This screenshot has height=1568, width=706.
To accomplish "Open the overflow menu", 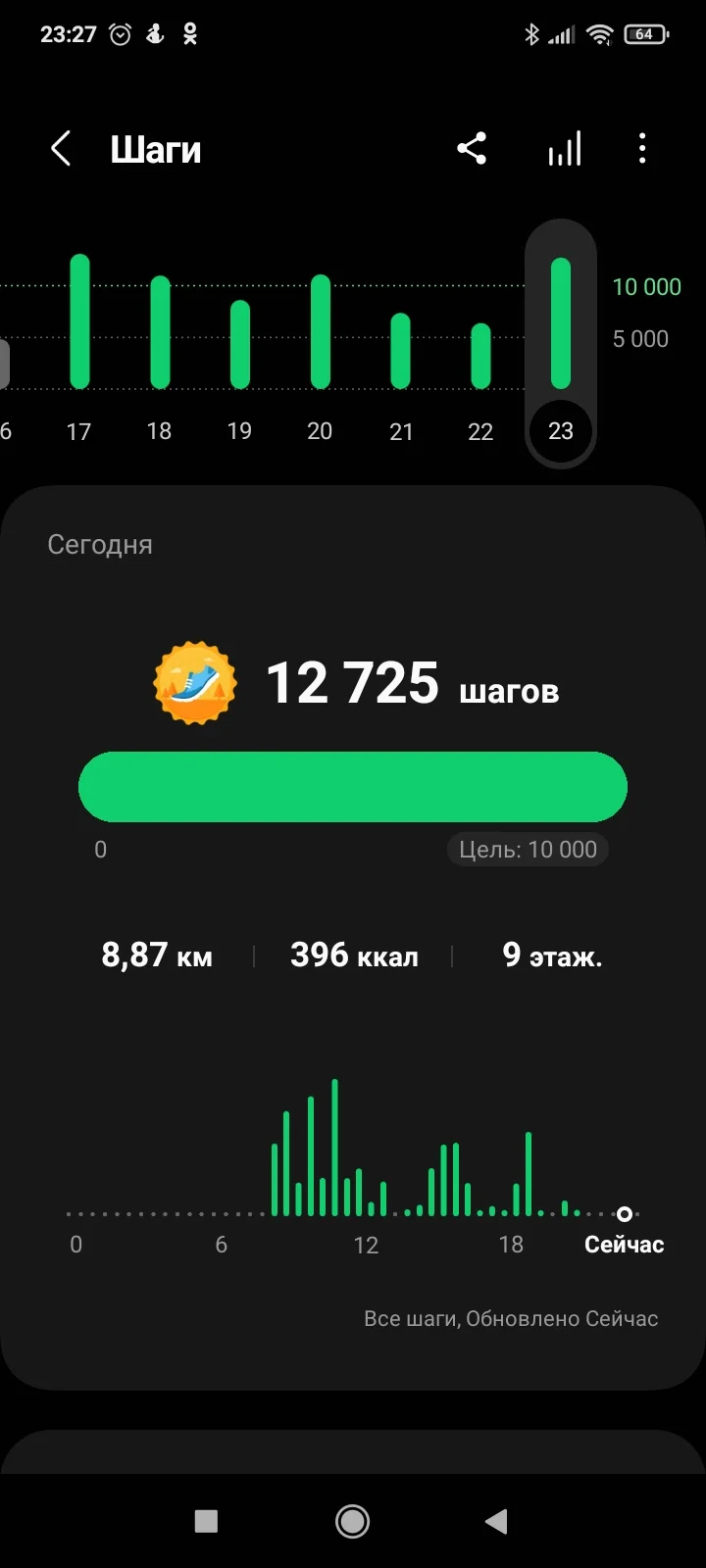I will tap(642, 149).
